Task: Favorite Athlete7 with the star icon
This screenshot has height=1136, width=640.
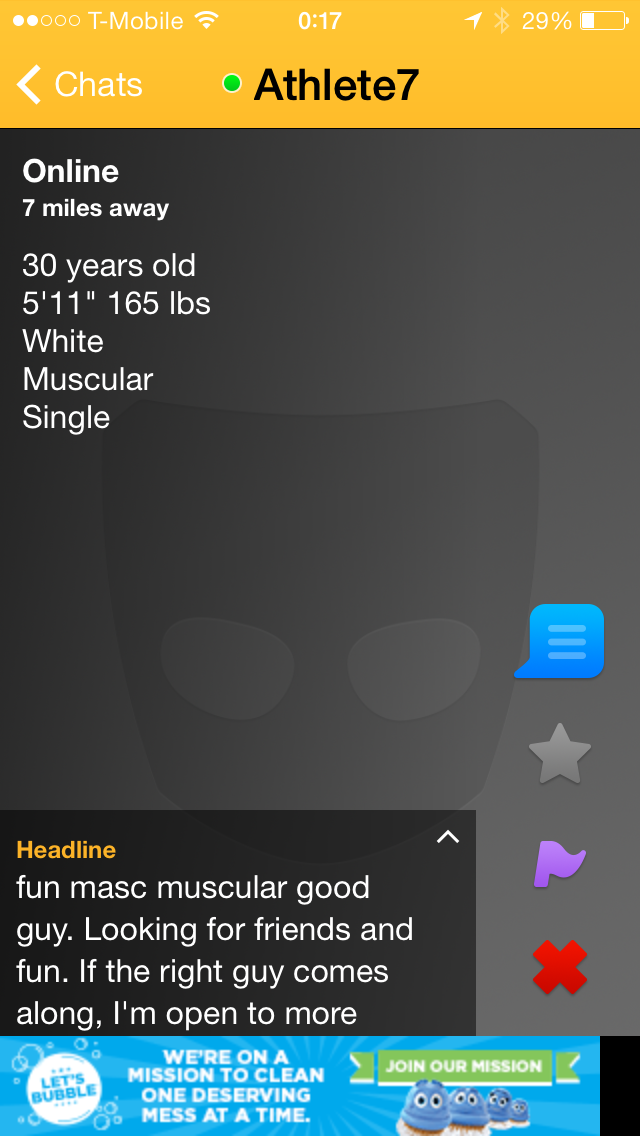Action: tap(559, 754)
